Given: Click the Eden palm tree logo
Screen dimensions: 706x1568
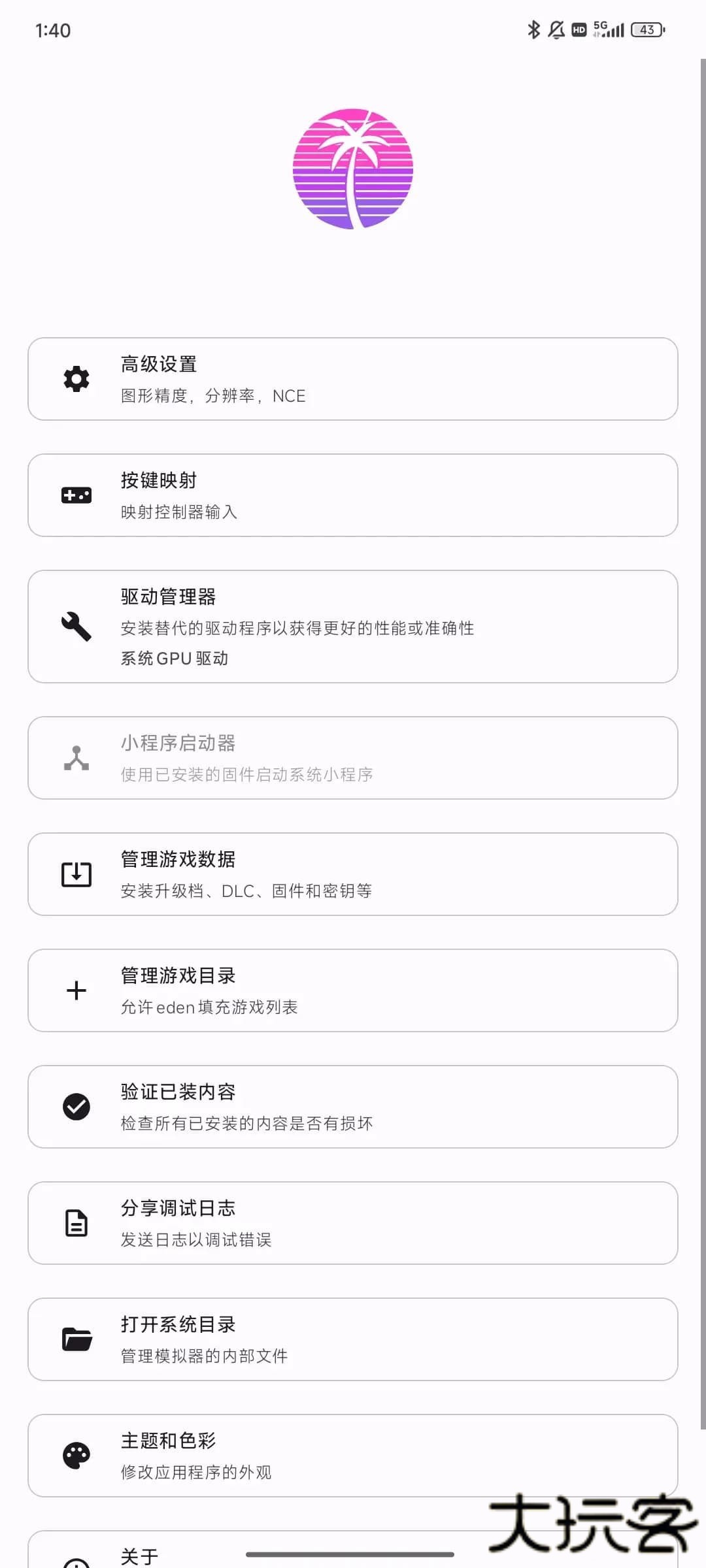Looking at the screenshot, I should pyautogui.click(x=353, y=167).
